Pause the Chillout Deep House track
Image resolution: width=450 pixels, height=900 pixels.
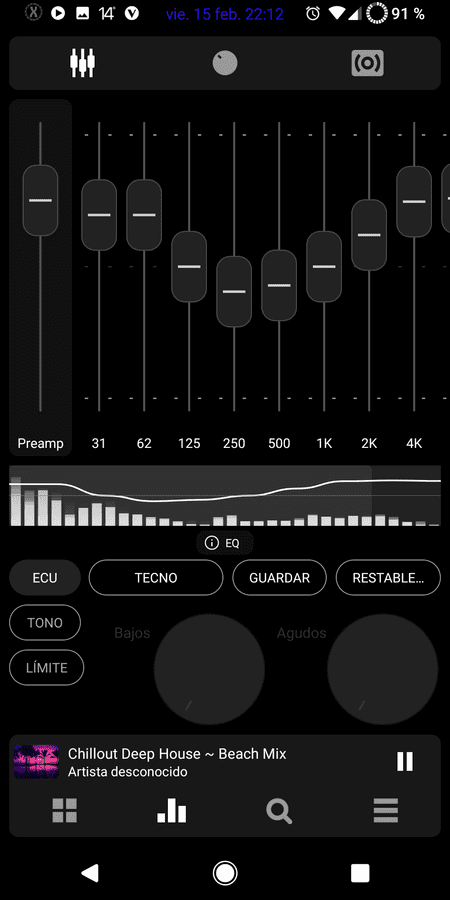point(405,762)
